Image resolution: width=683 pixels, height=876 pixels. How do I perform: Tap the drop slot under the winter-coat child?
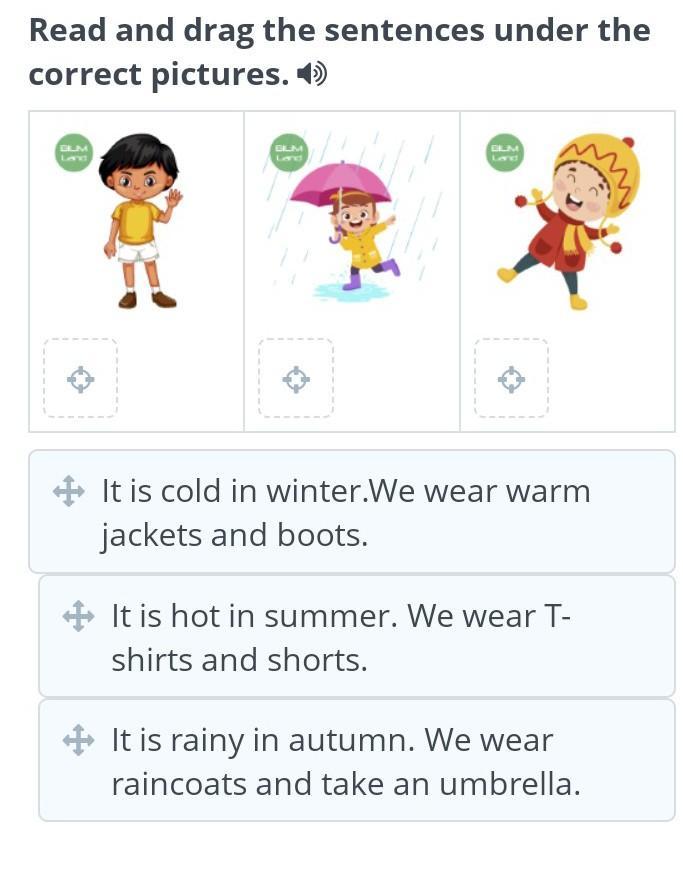pos(511,378)
